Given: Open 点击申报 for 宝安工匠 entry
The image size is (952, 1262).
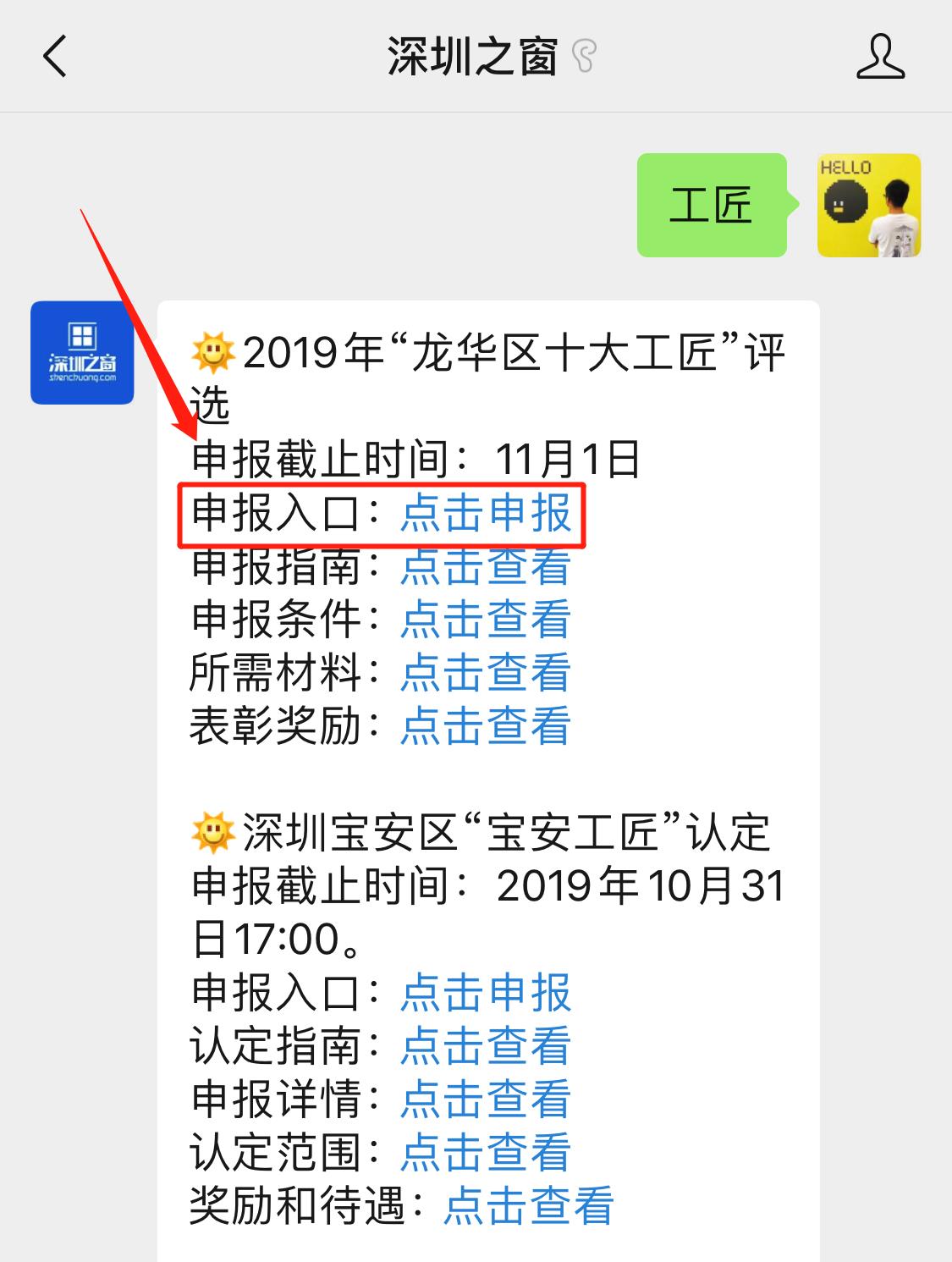Looking at the screenshot, I should (486, 993).
